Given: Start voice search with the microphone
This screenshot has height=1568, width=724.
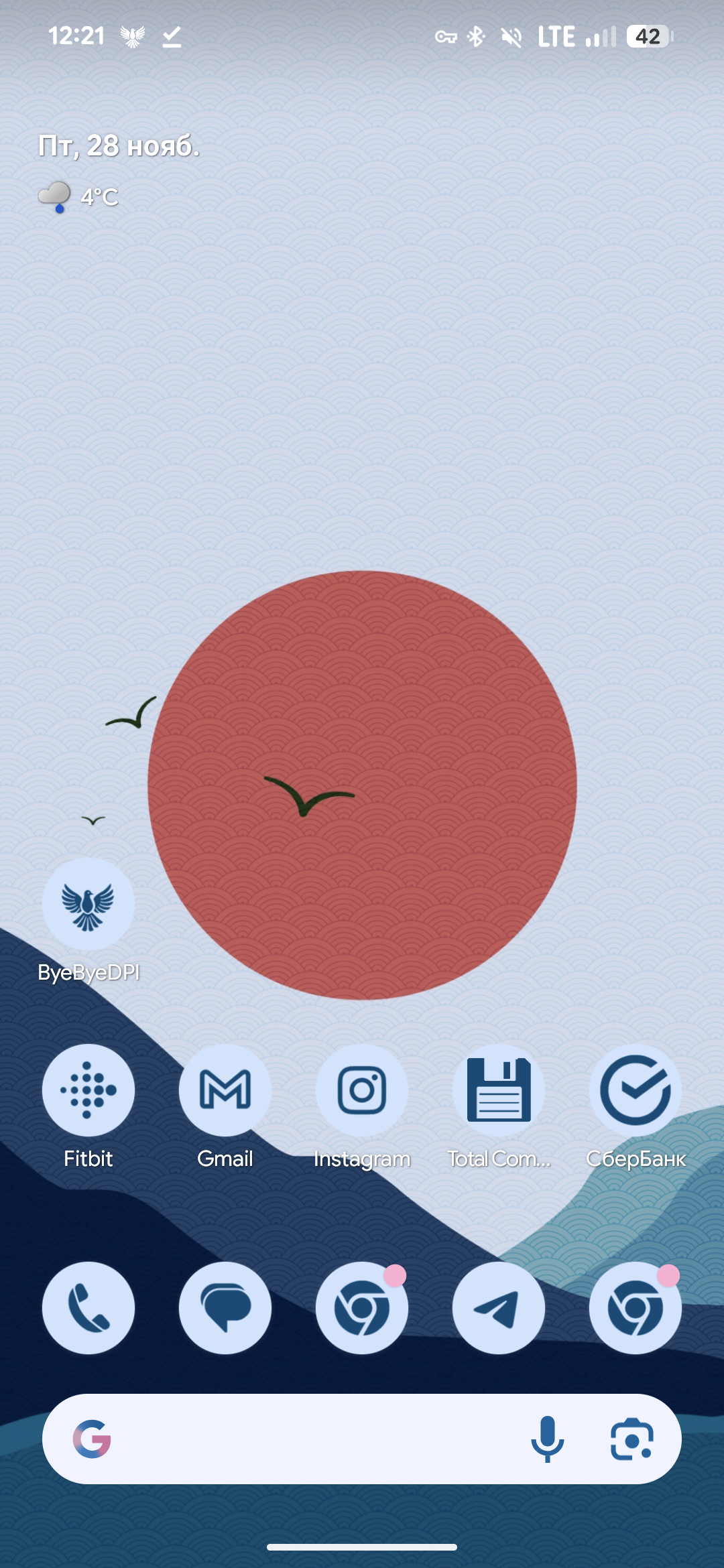Looking at the screenshot, I should [x=548, y=1439].
